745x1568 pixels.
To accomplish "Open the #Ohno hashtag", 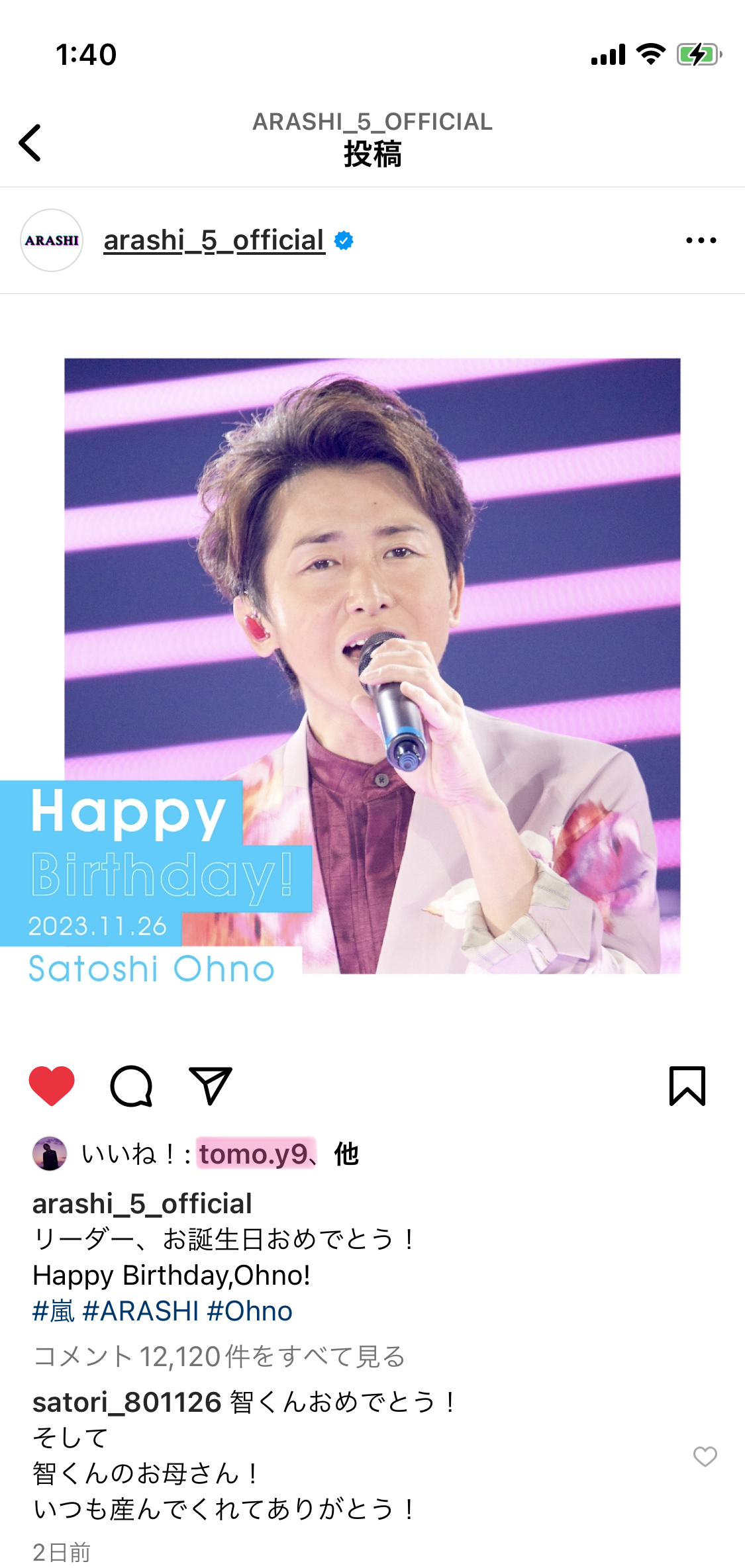I will point(250,1311).
